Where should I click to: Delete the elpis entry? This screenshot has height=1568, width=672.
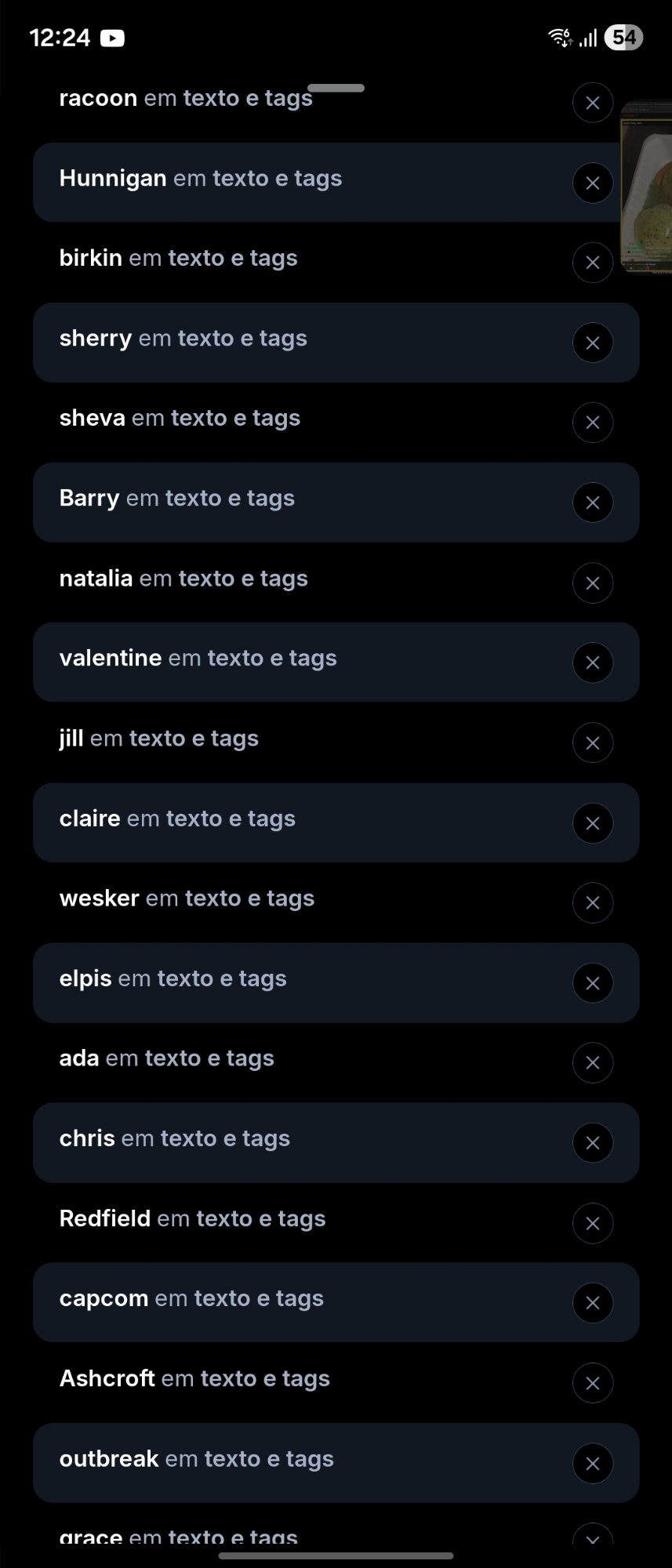tap(592, 983)
